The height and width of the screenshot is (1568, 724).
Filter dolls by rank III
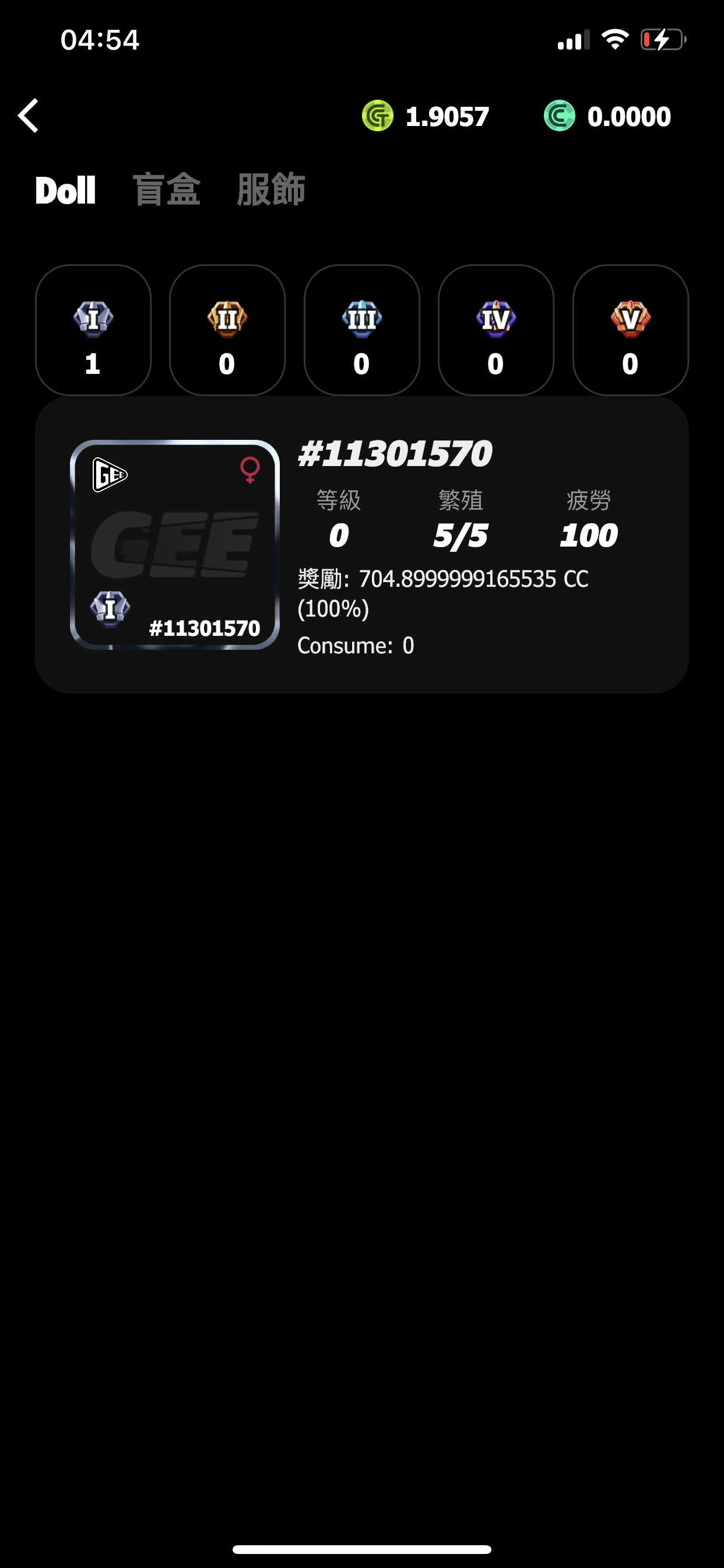tap(361, 331)
